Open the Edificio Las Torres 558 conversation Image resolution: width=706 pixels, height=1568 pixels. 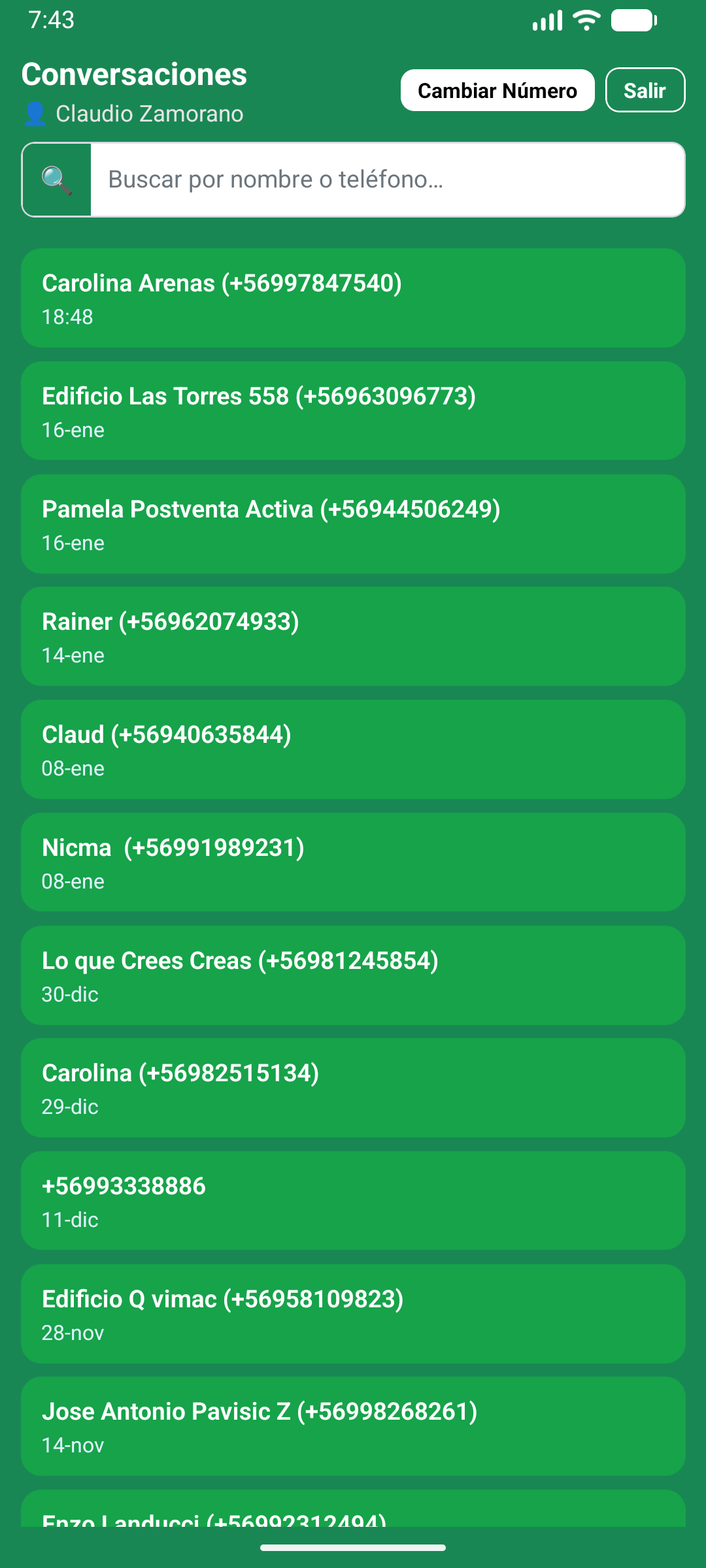(x=353, y=410)
